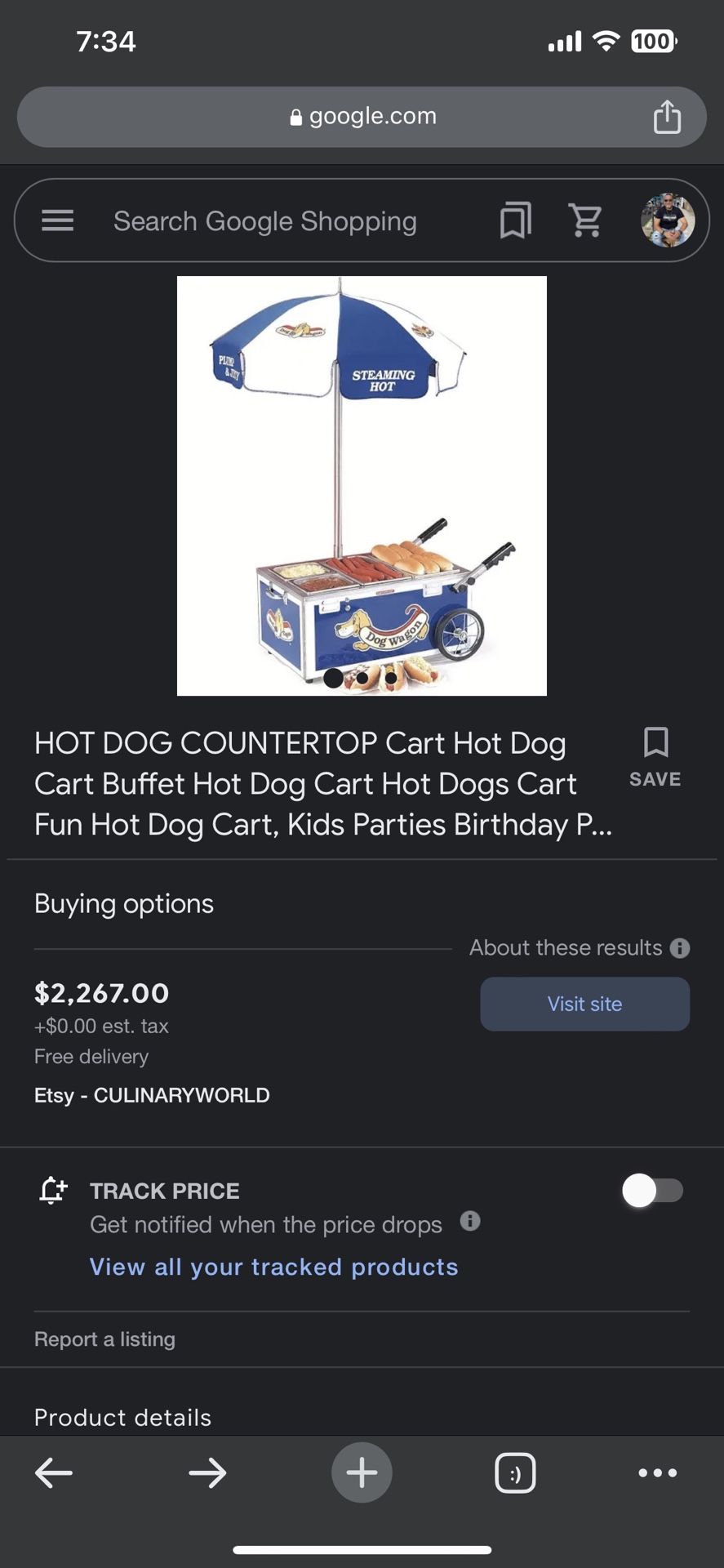Screen dimensions: 724x1568
Task: Tap the info icon next to price drops
Action: click(469, 1223)
